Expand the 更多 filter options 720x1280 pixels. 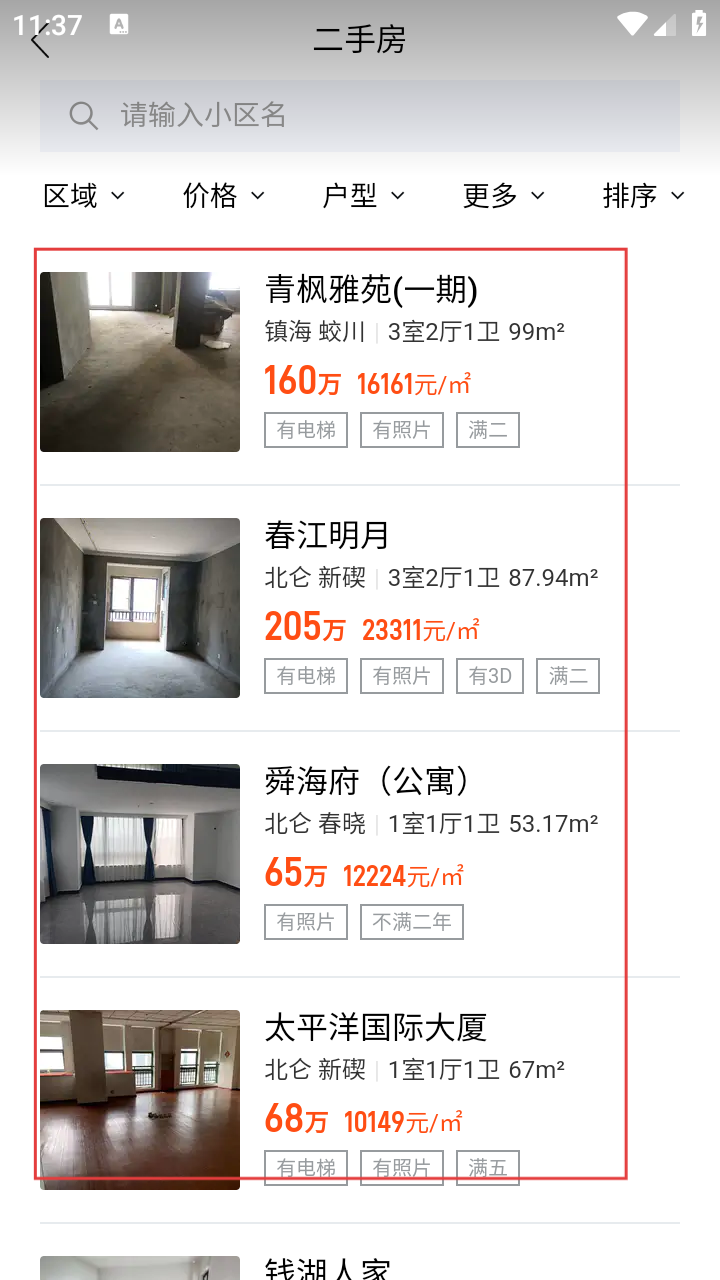click(x=504, y=196)
